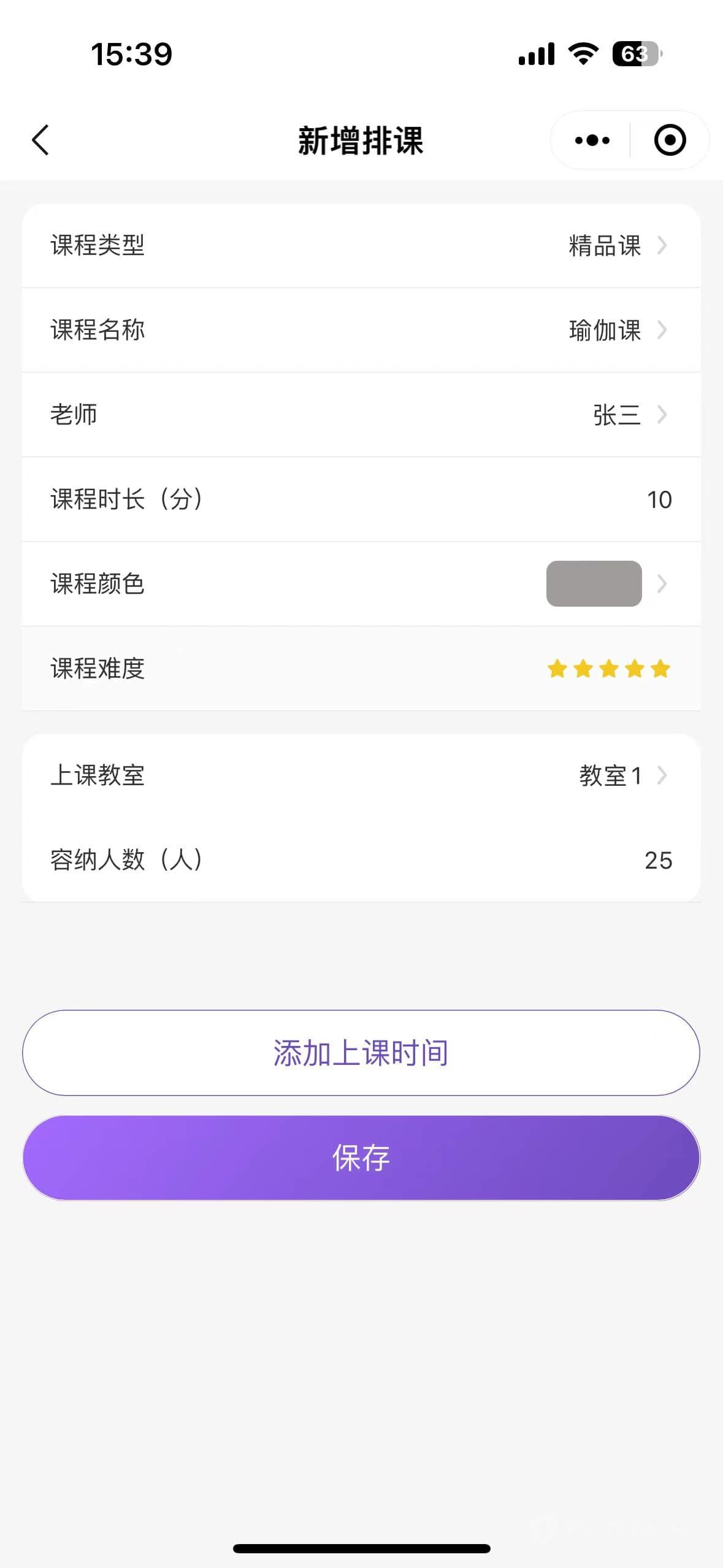Screen dimensions: 723x1568
Task: Change the 课程类型 selection
Action: click(x=361, y=245)
